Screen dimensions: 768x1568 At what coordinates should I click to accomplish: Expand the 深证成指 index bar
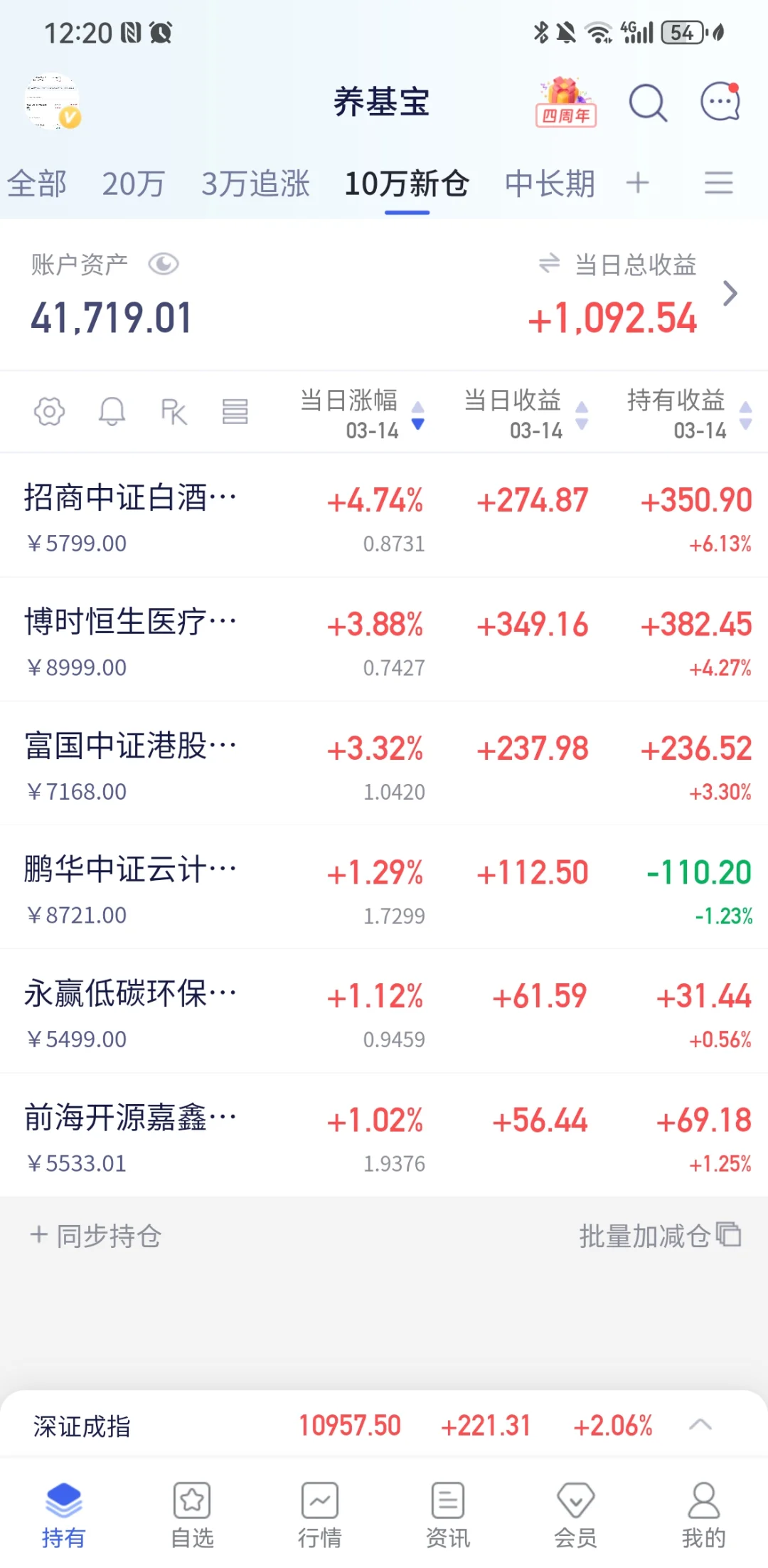pyautogui.click(x=700, y=1424)
